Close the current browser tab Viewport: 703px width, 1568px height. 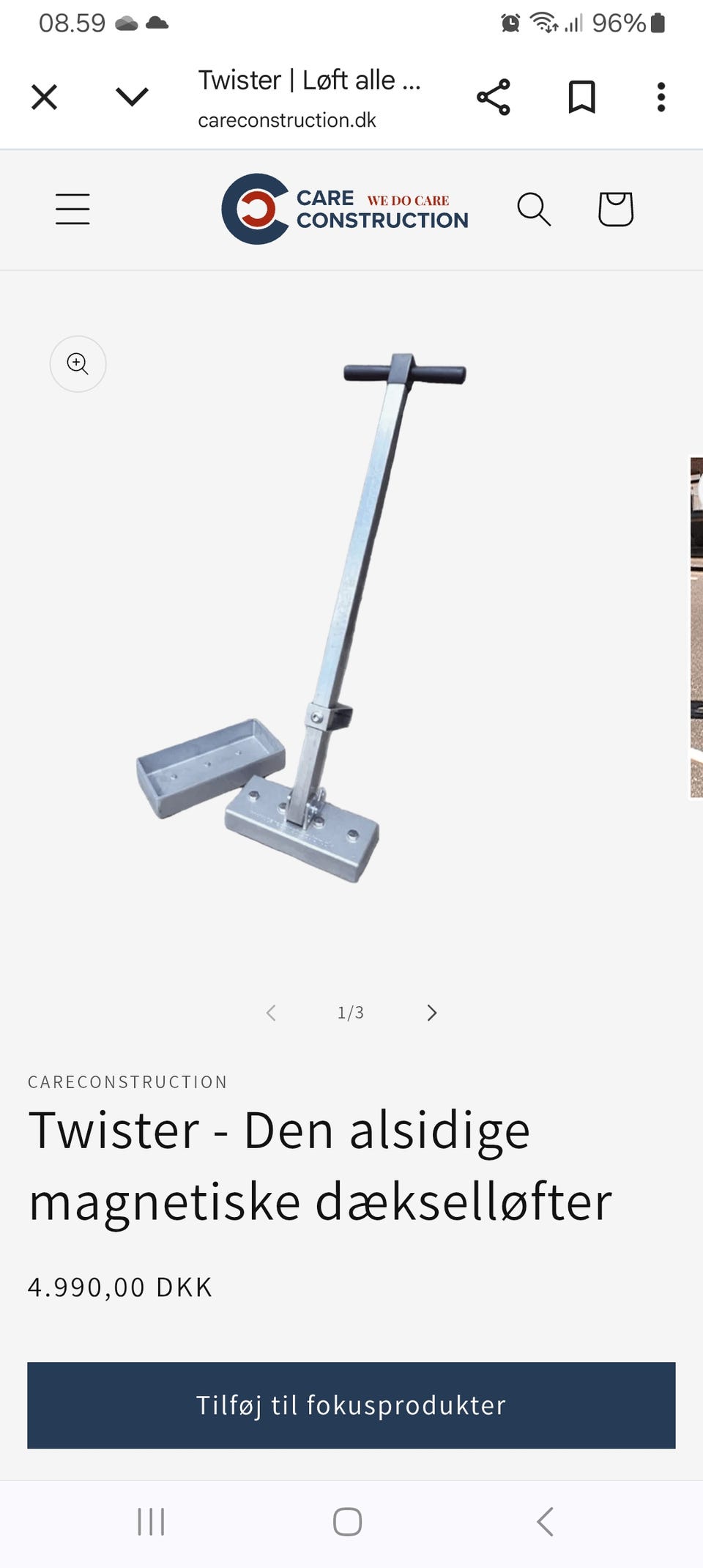44,96
